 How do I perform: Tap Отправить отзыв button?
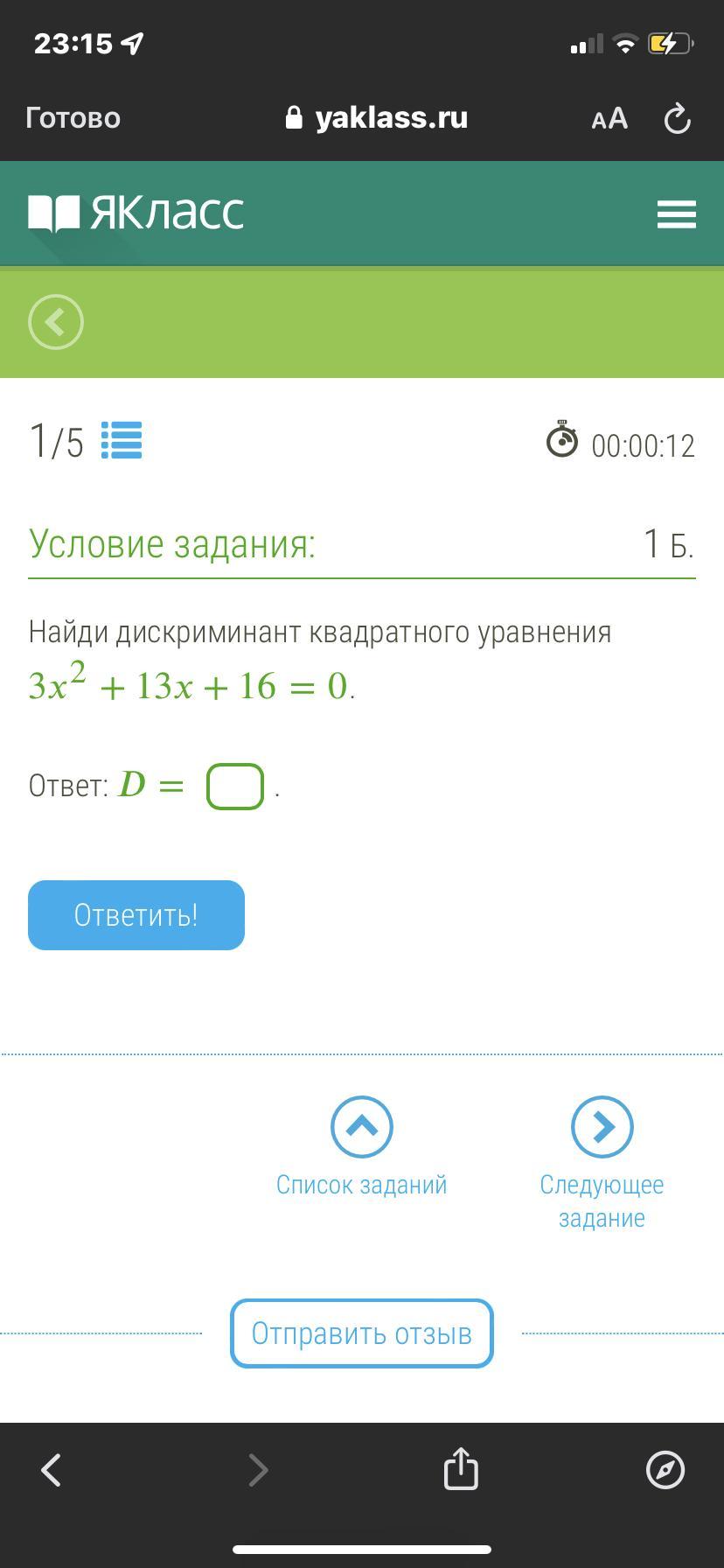tap(361, 1333)
